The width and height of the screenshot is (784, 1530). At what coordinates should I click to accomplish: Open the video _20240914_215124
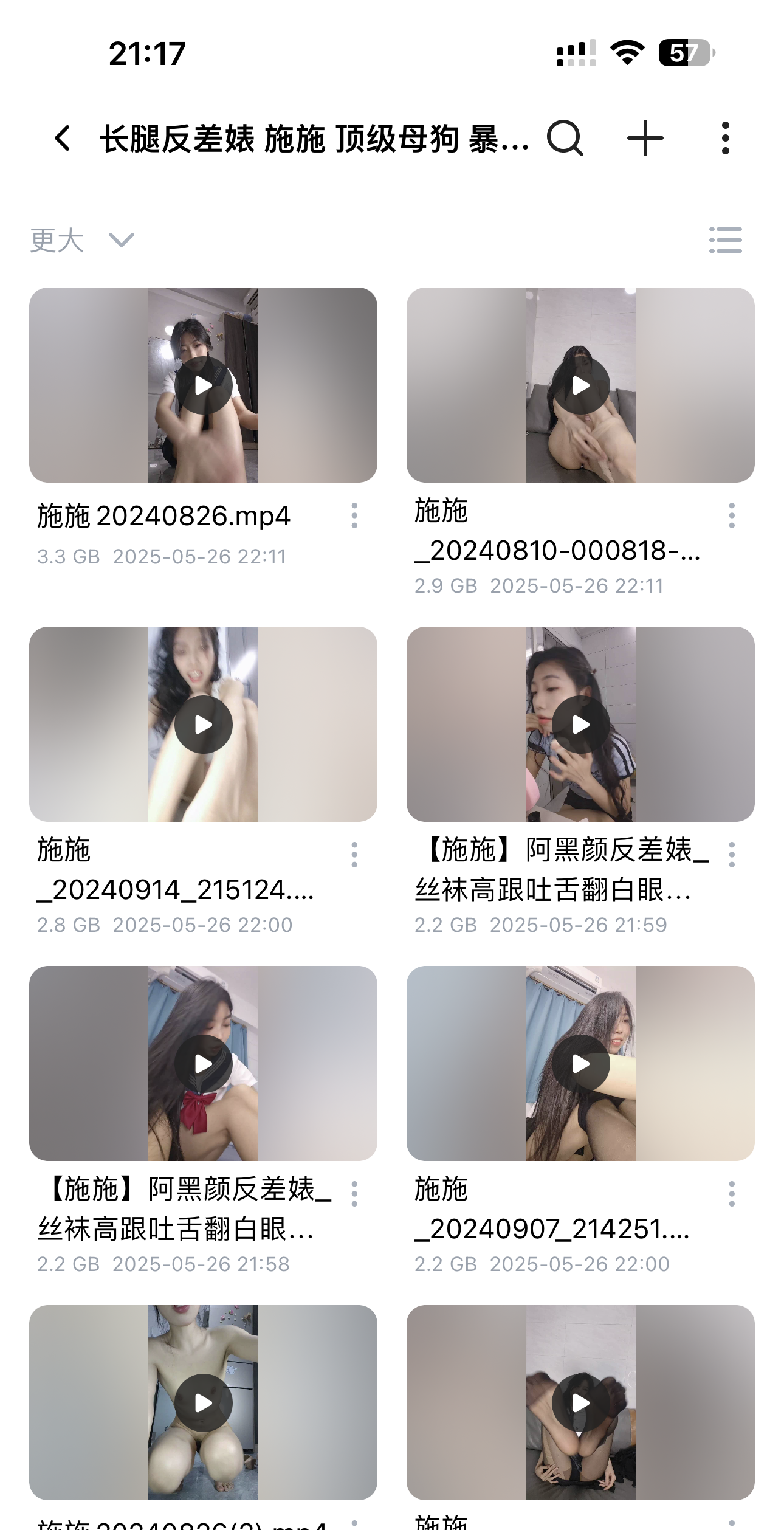point(203,724)
